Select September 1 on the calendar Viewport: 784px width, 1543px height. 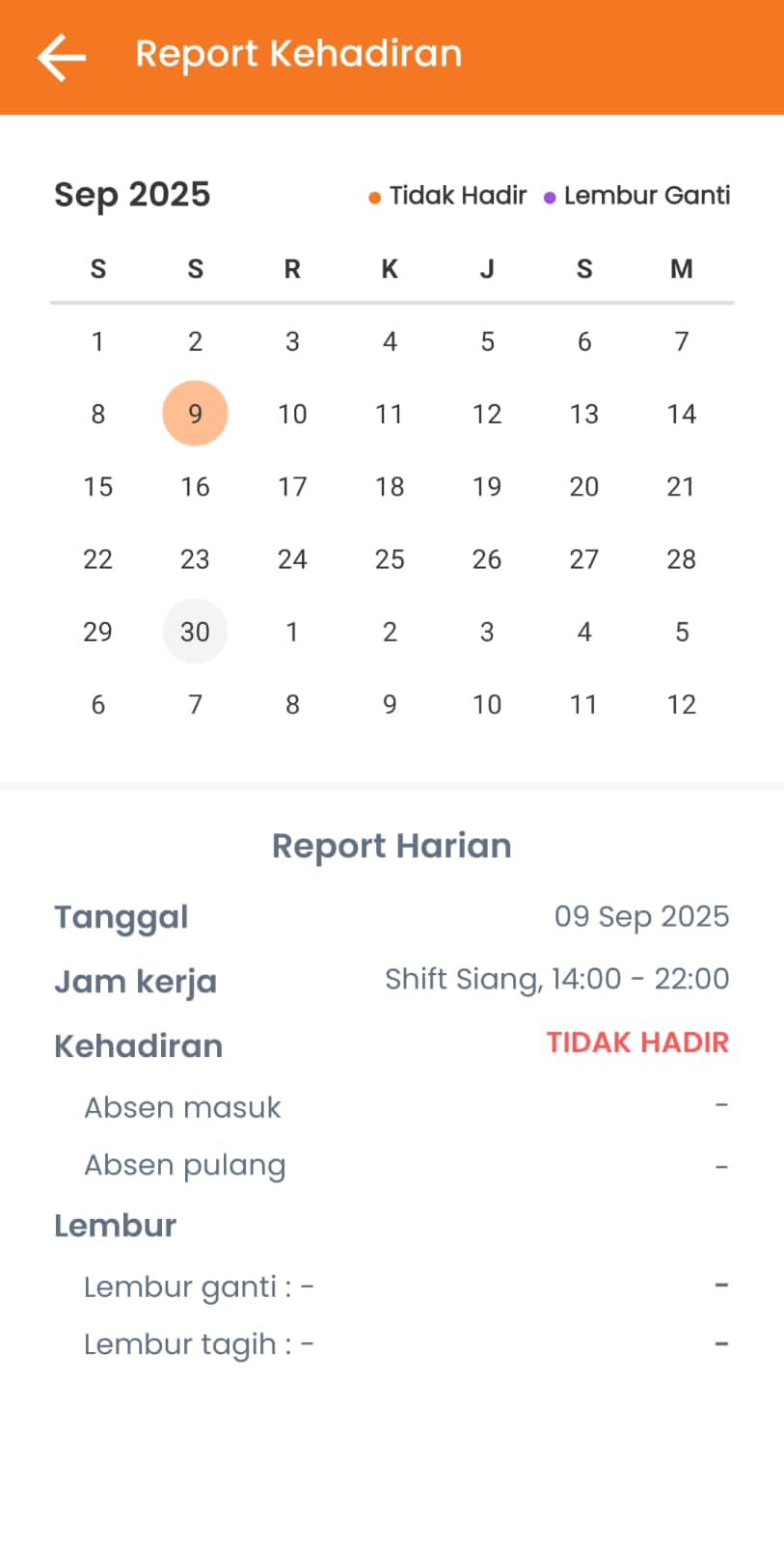pyautogui.click(x=97, y=341)
